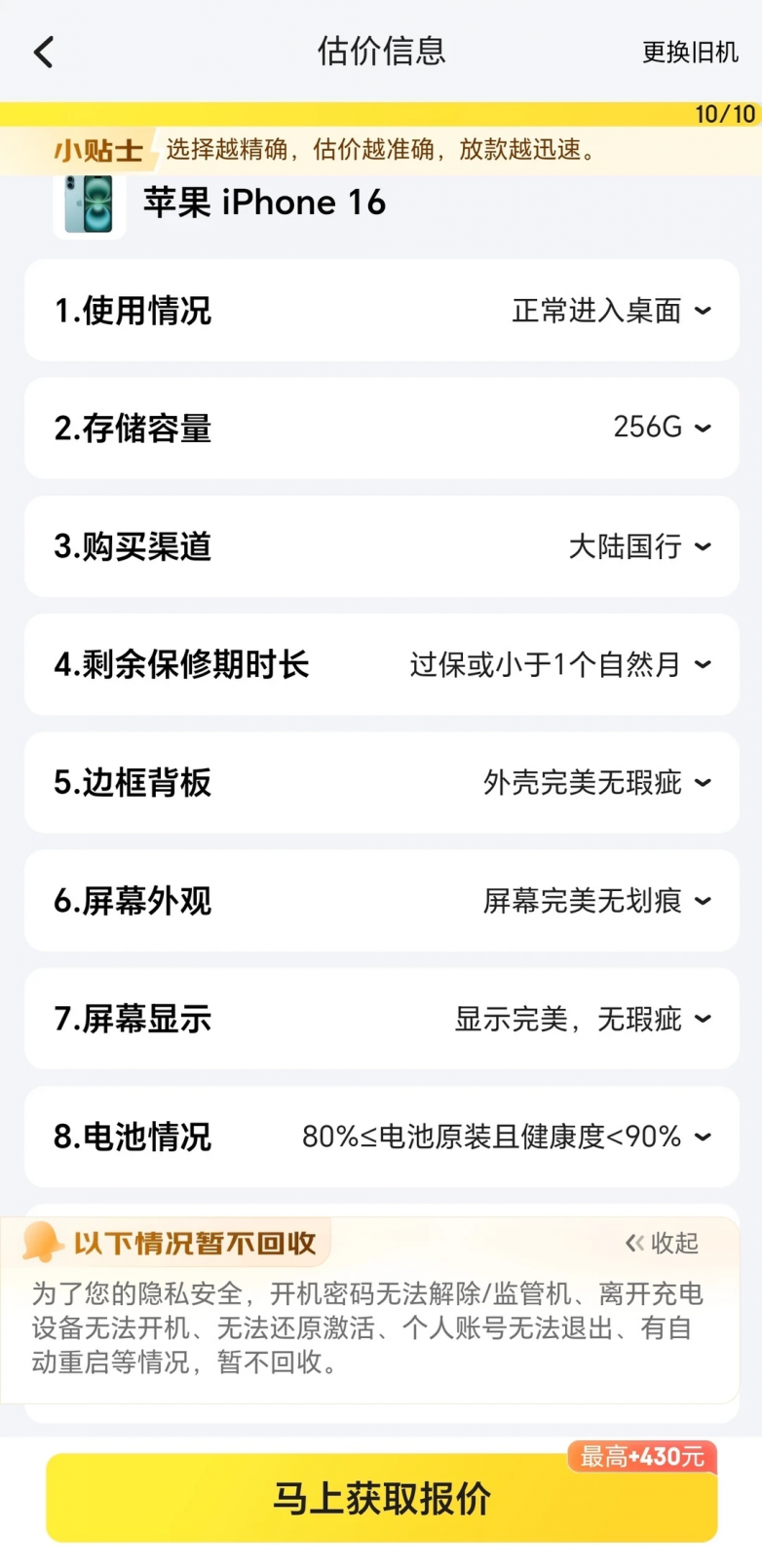Open the 屏幕外观 dropdown

[595, 901]
